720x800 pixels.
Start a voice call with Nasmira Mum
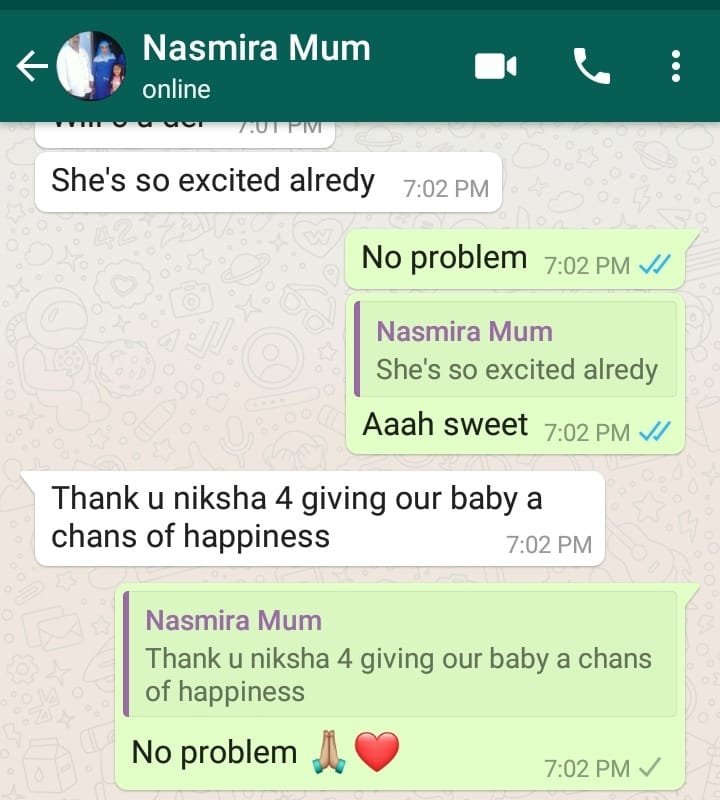tap(591, 67)
